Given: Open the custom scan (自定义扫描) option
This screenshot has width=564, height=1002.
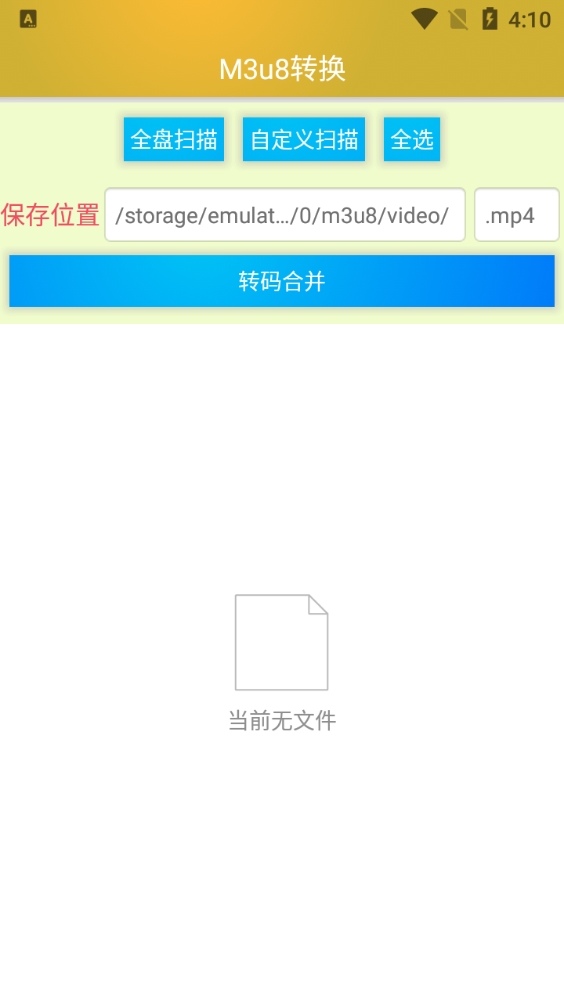Looking at the screenshot, I should point(304,139).
